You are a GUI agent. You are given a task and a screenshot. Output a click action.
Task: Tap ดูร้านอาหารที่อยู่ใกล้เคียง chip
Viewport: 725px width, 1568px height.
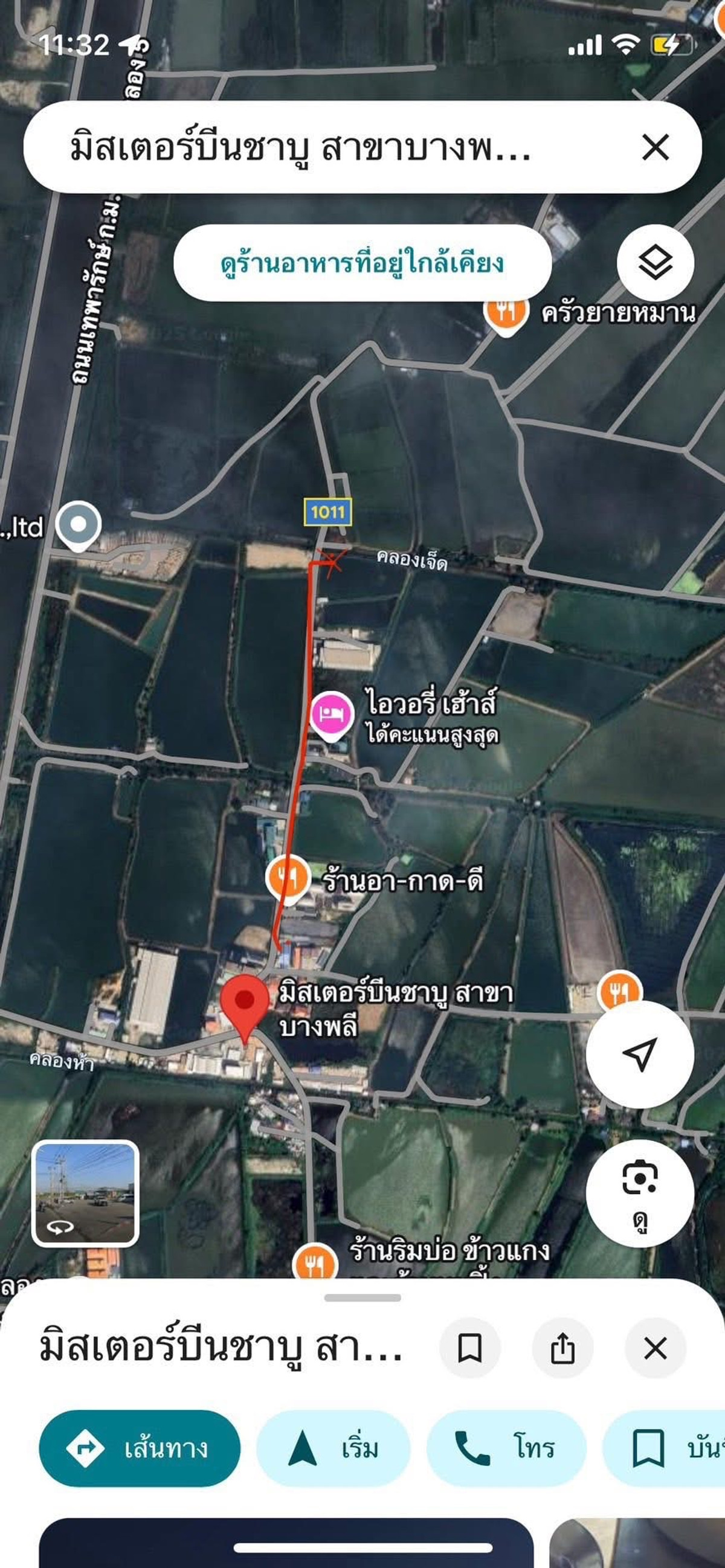click(x=362, y=263)
